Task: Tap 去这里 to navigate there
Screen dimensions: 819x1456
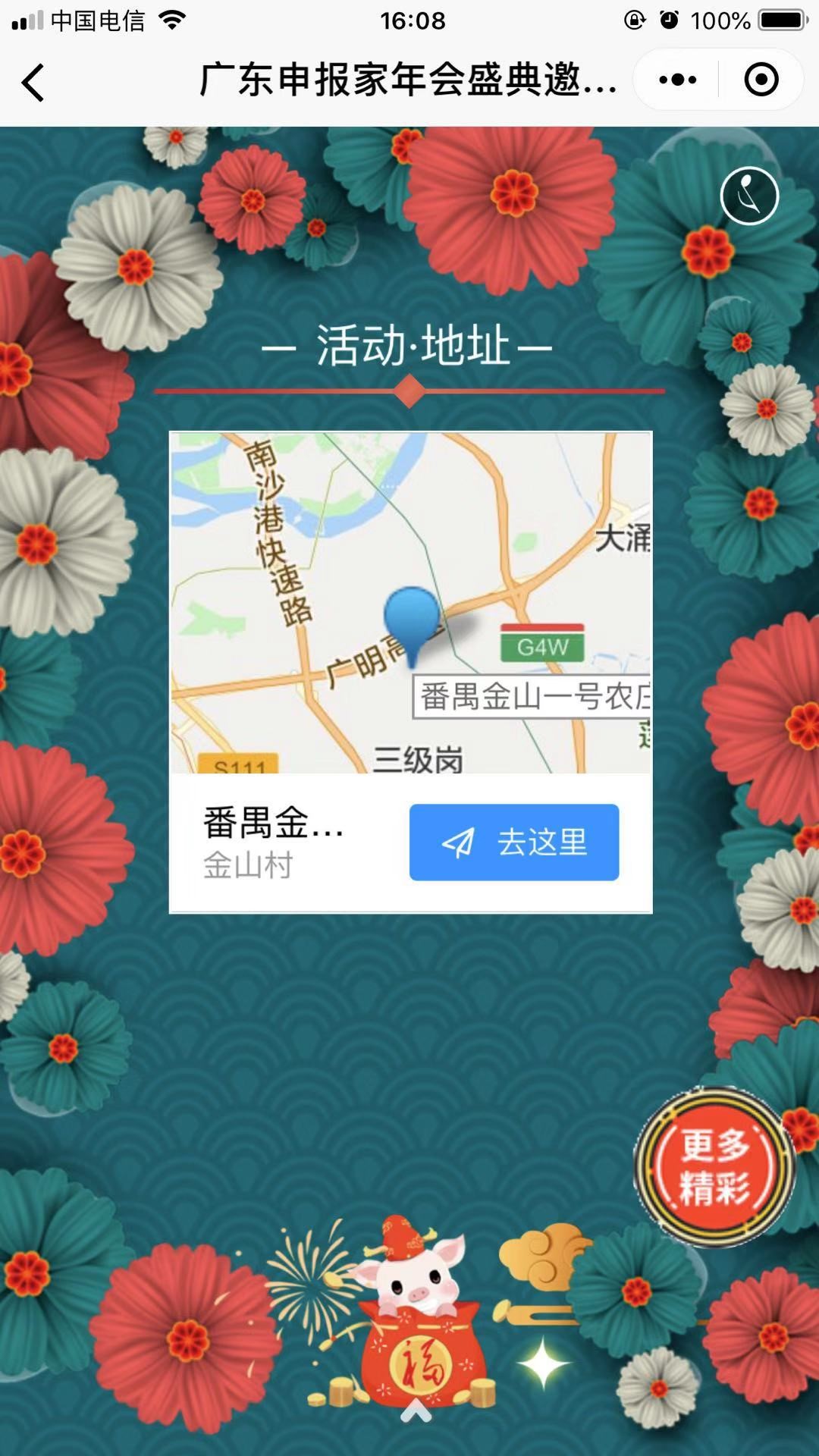Action: [x=514, y=843]
